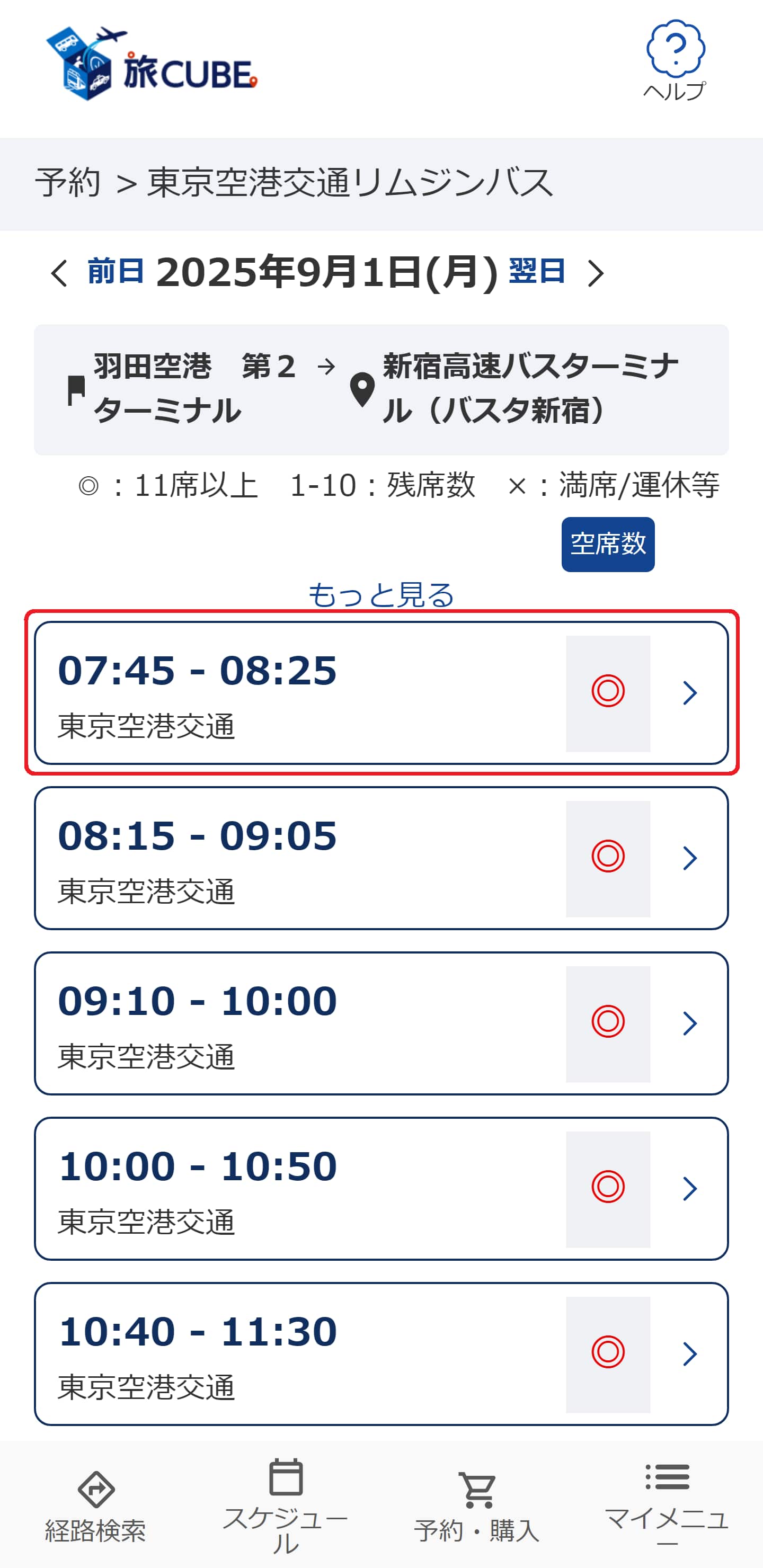Screen dimensions: 763x1568
Task: Choose the 09:10 - 10:00 departure
Action: tap(380, 1023)
